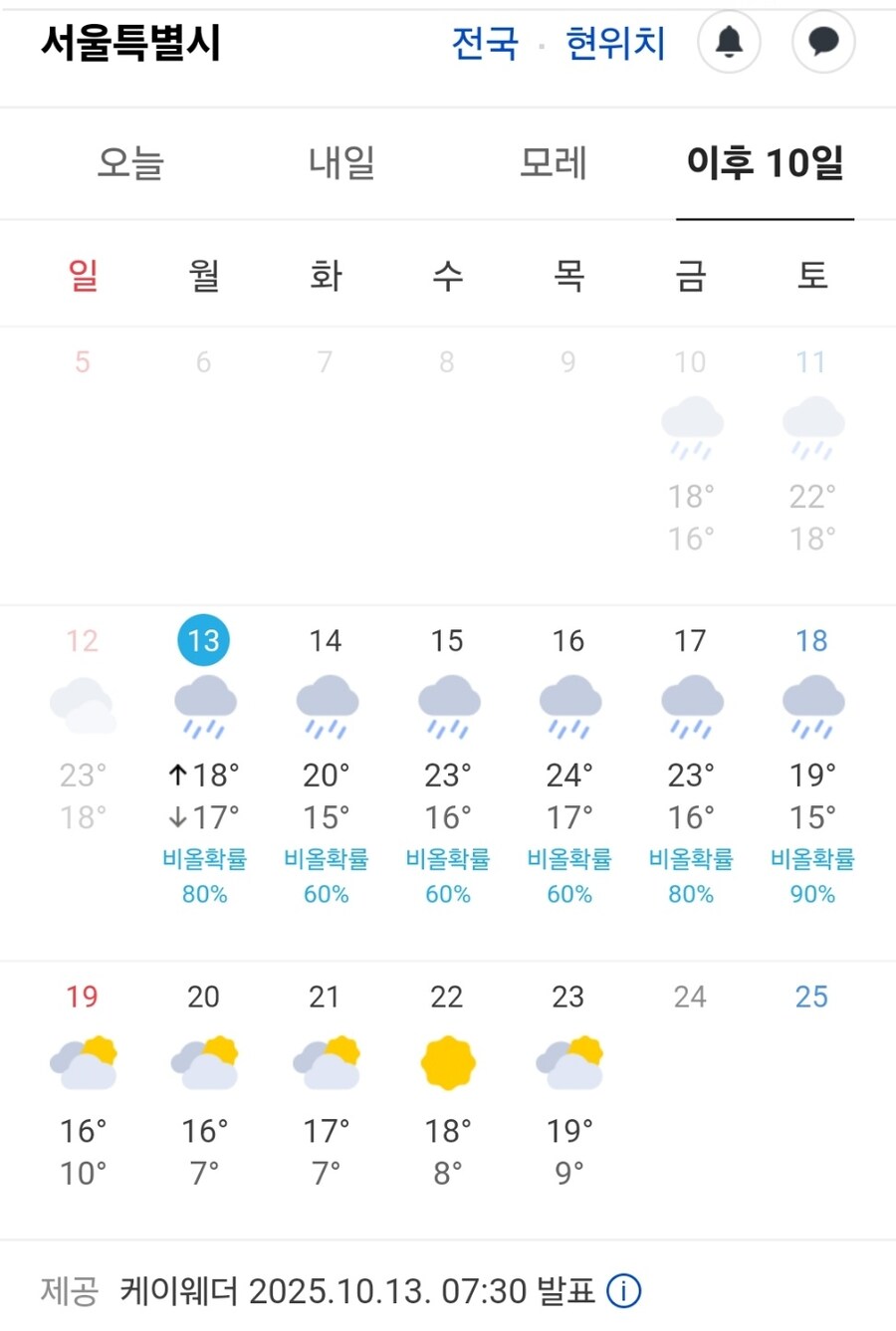Tap the 전국 nationwide link

485,43
